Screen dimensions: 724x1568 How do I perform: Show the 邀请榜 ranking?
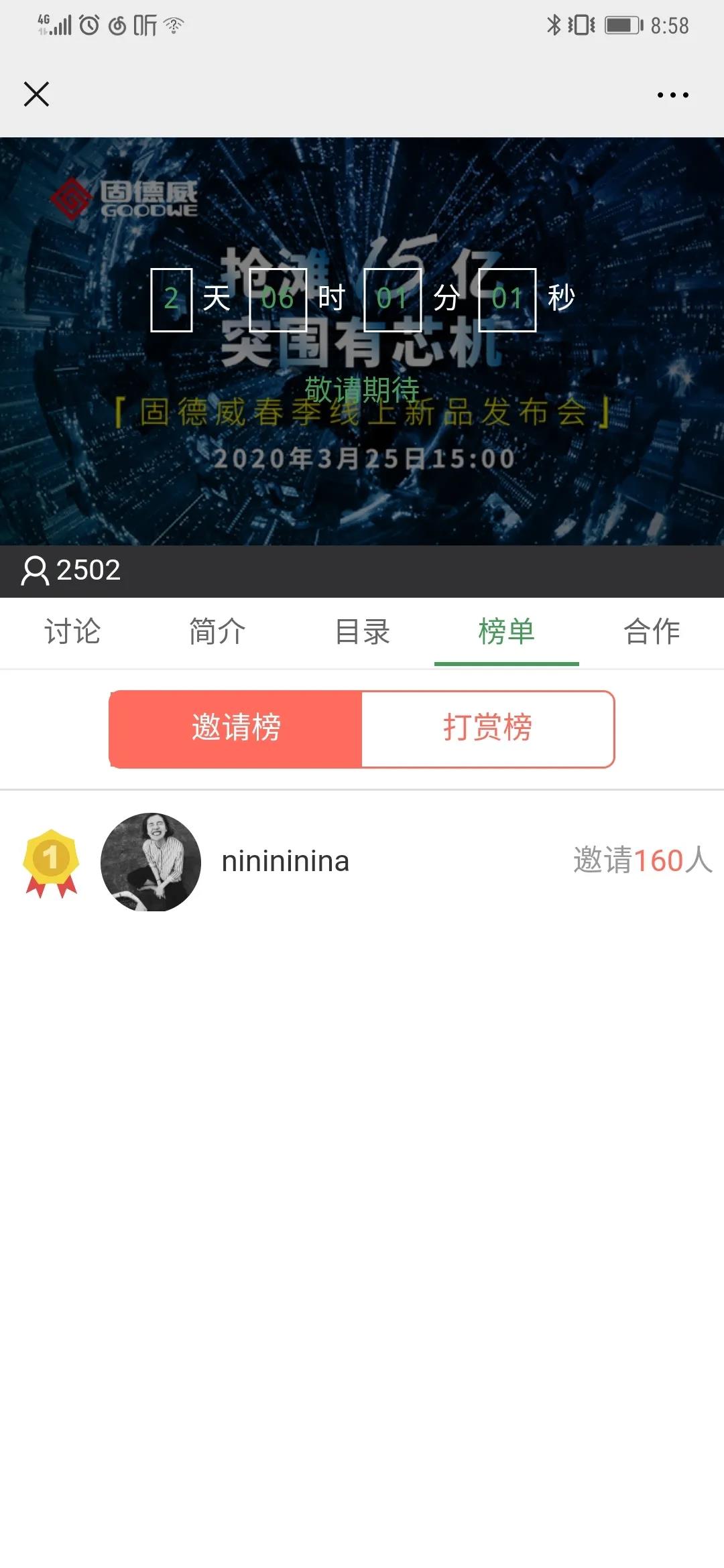[x=236, y=728]
